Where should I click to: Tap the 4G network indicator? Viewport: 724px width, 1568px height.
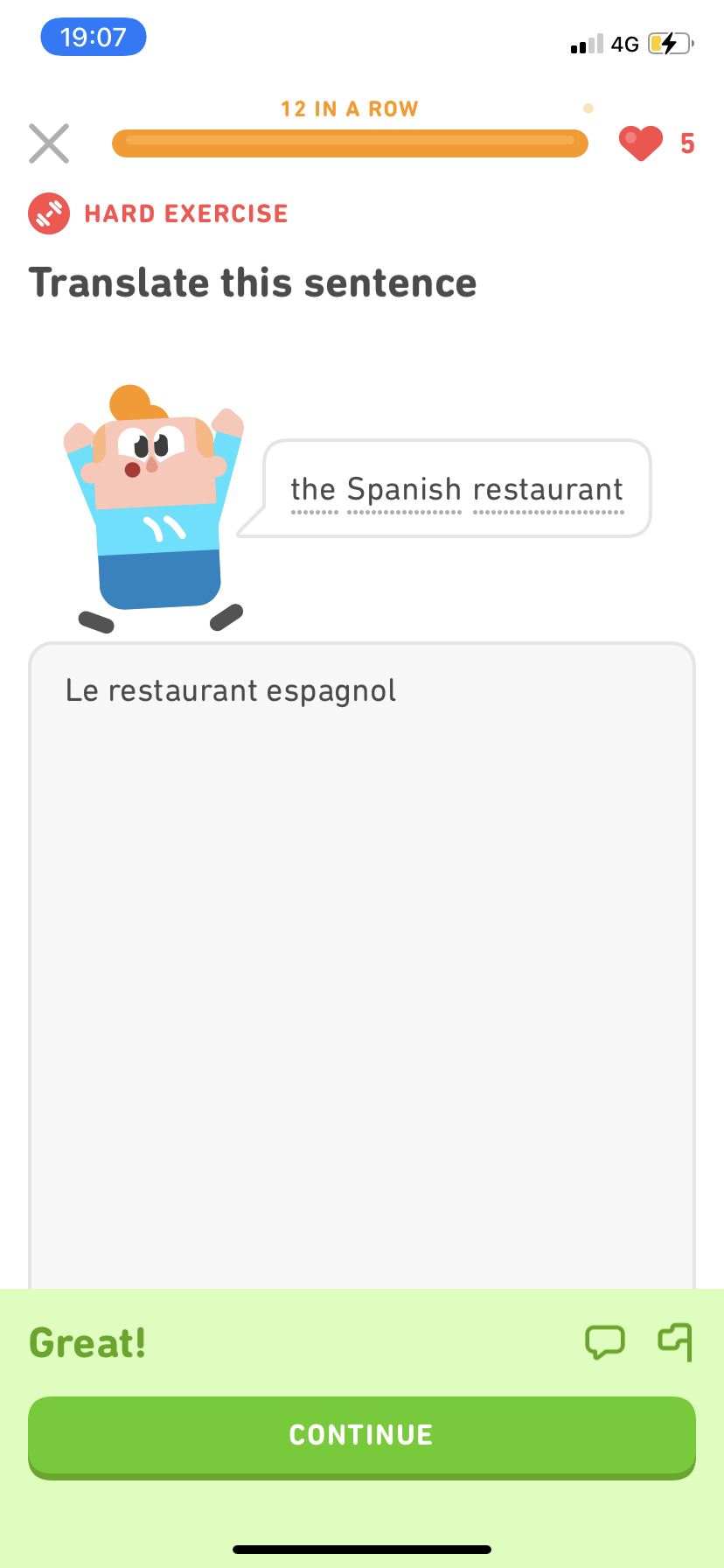click(624, 43)
